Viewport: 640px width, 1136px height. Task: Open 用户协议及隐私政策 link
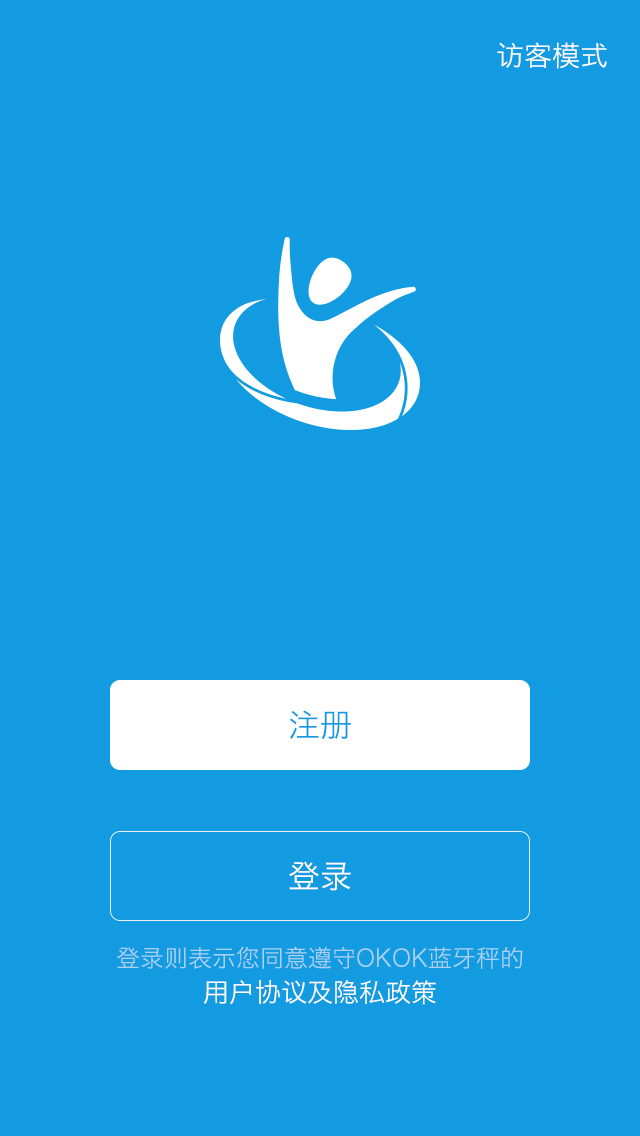(320, 993)
